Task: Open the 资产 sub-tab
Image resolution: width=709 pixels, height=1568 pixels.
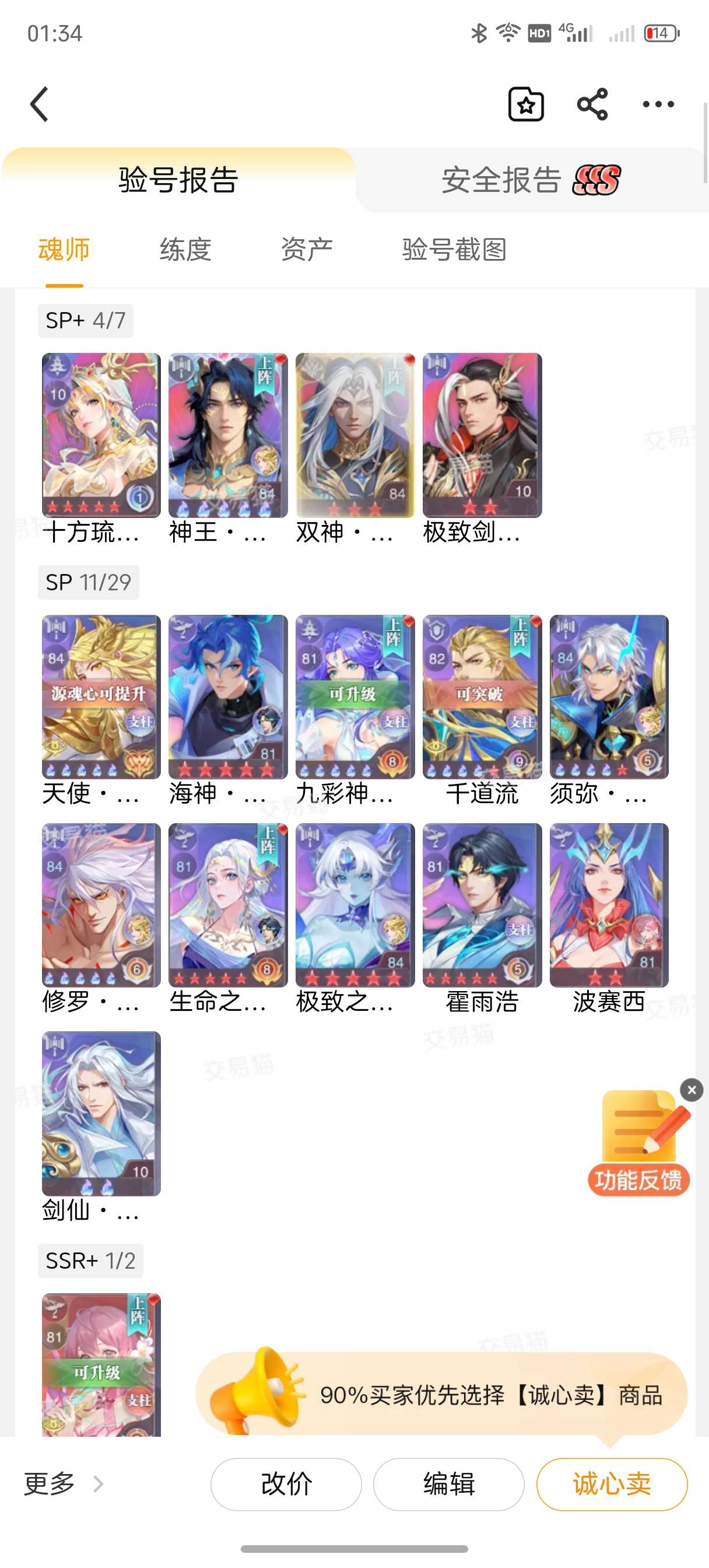Action: click(x=307, y=250)
